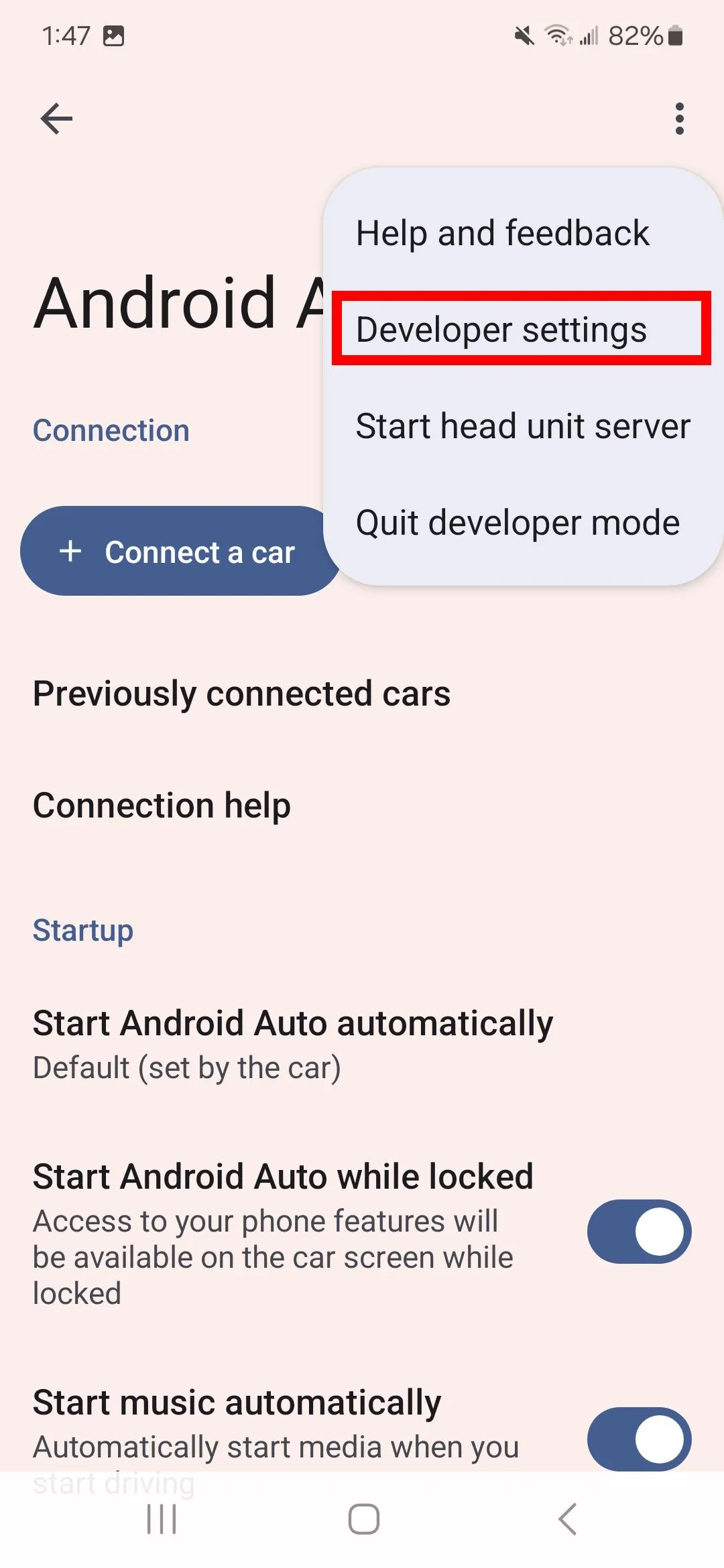Tap the plus icon on Connect a car
Viewport: 724px width, 1568px height.
point(71,551)
